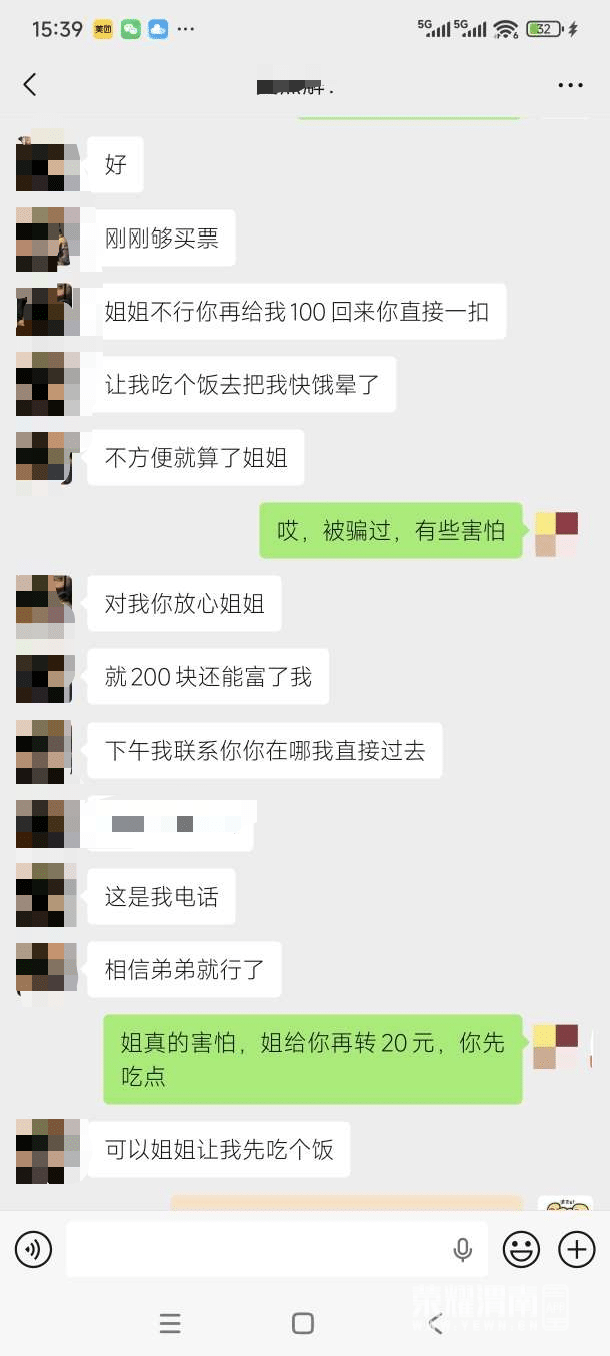The image size is (610, 1356).
Task: Open the chat details overflow menu
Action: point(570,86)
